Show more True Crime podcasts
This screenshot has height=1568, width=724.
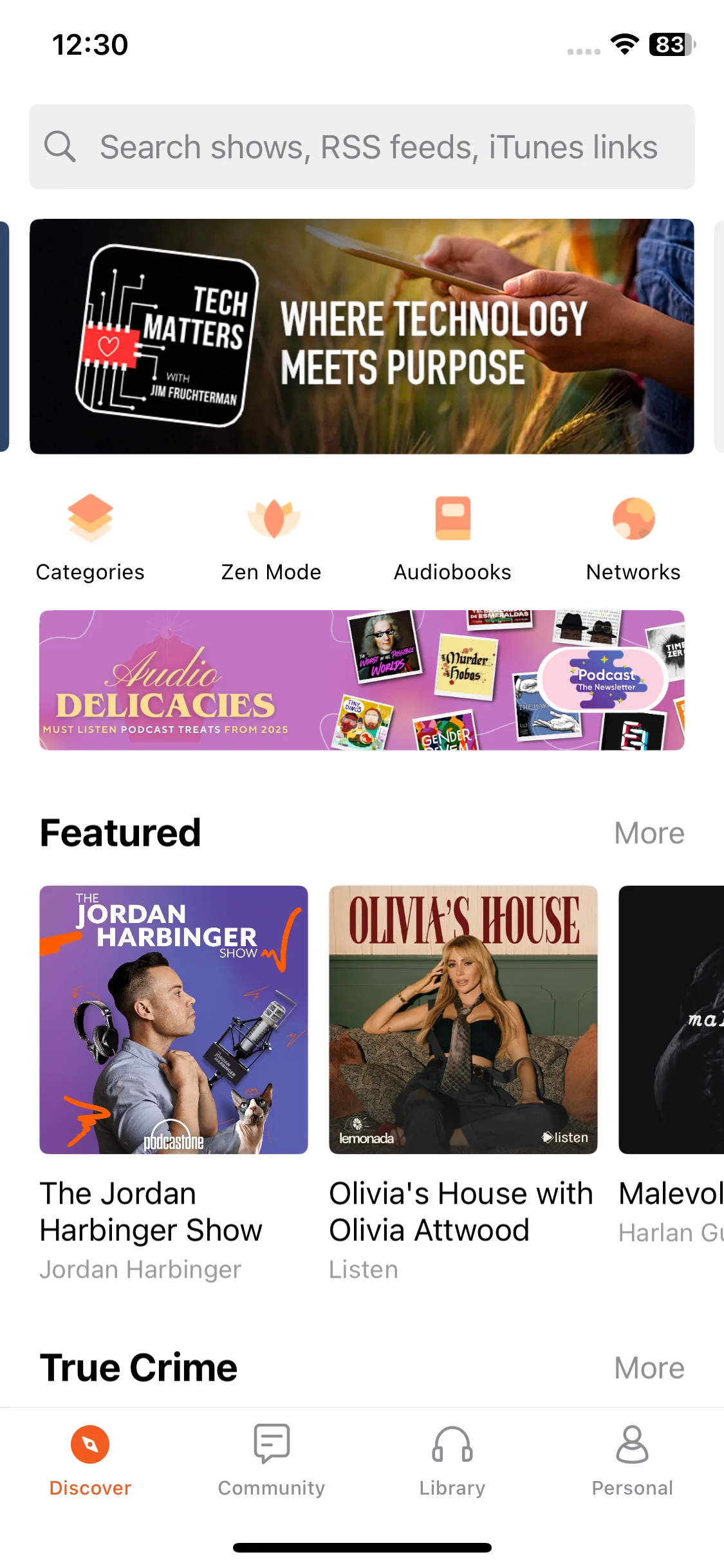click(x=649, y=1368)
